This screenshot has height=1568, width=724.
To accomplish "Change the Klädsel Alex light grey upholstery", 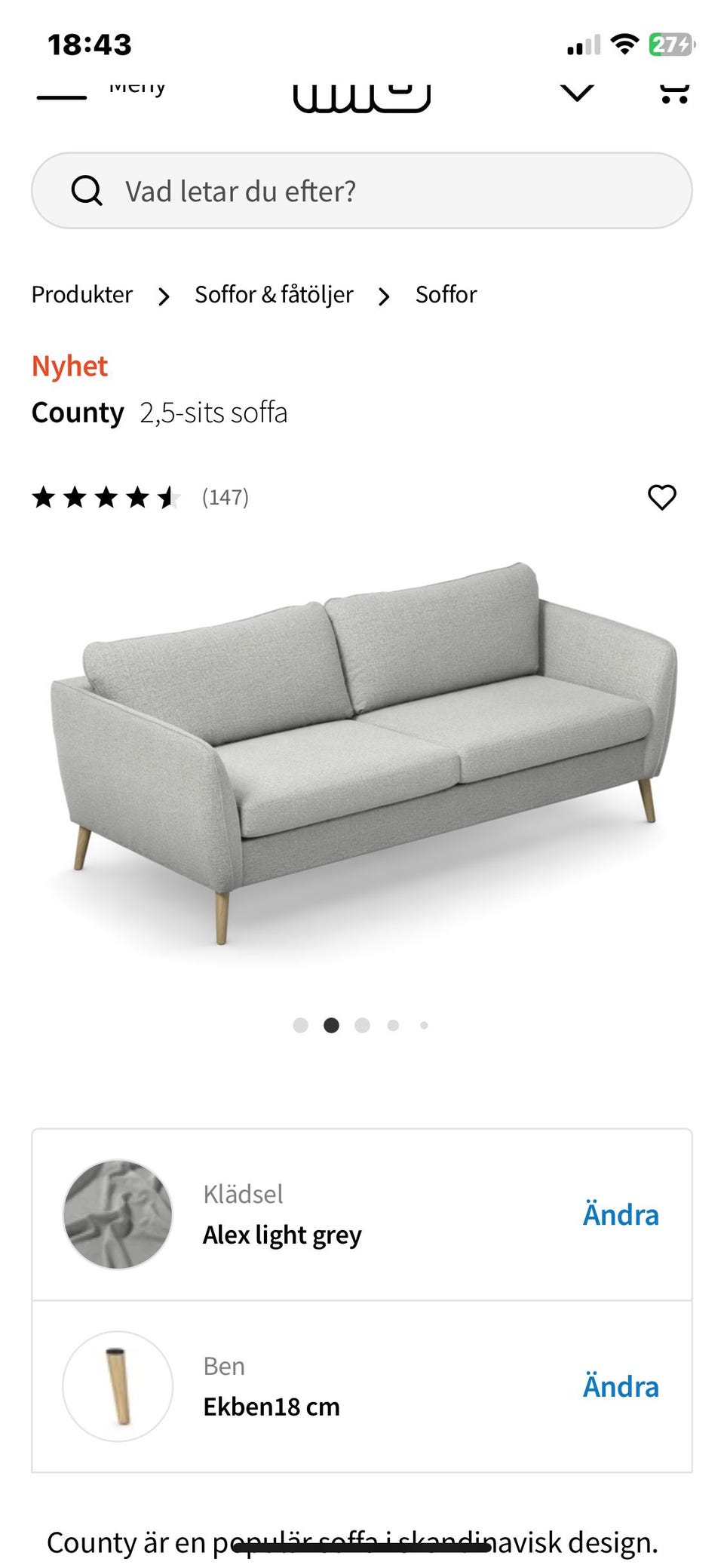I will (x=620, y=1215).
